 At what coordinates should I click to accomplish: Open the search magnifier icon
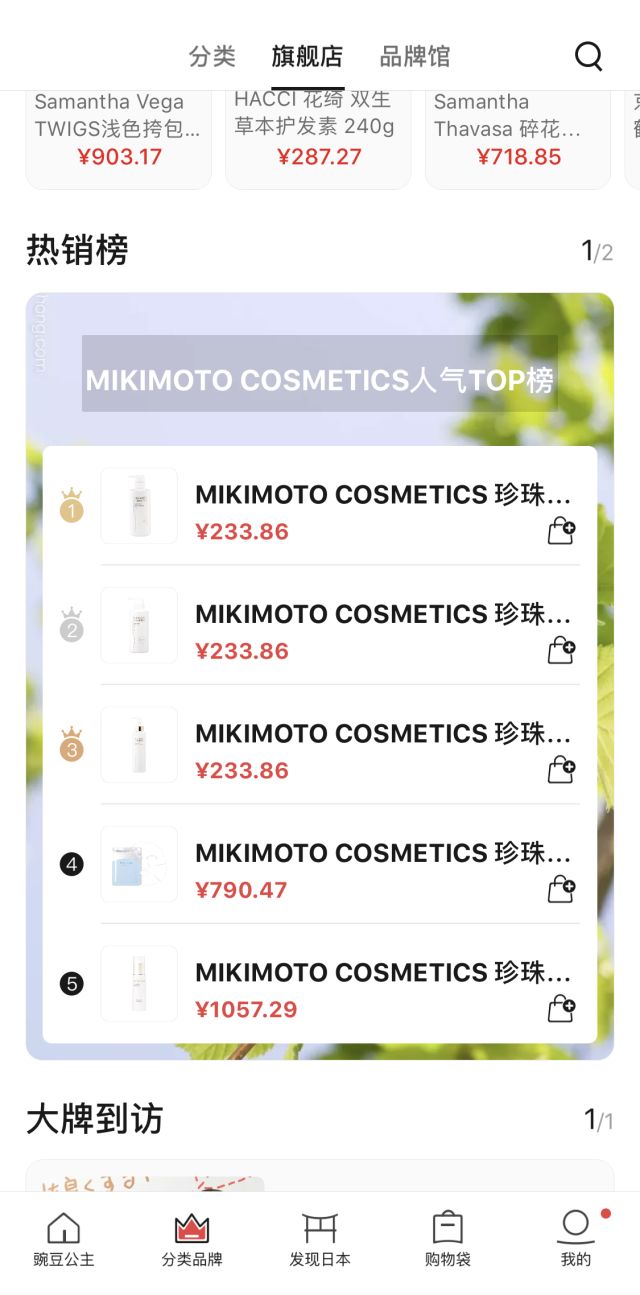pos(588,56)
